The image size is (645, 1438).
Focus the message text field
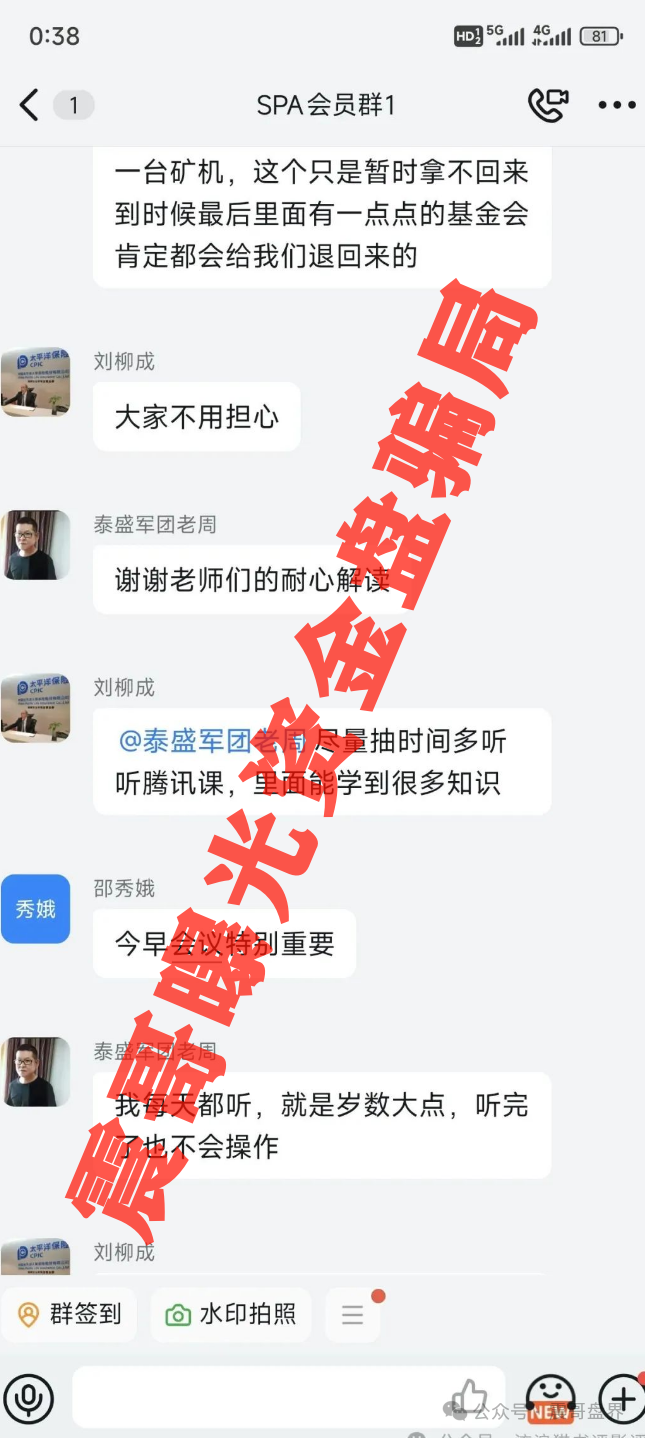[x=260, y=1397]
